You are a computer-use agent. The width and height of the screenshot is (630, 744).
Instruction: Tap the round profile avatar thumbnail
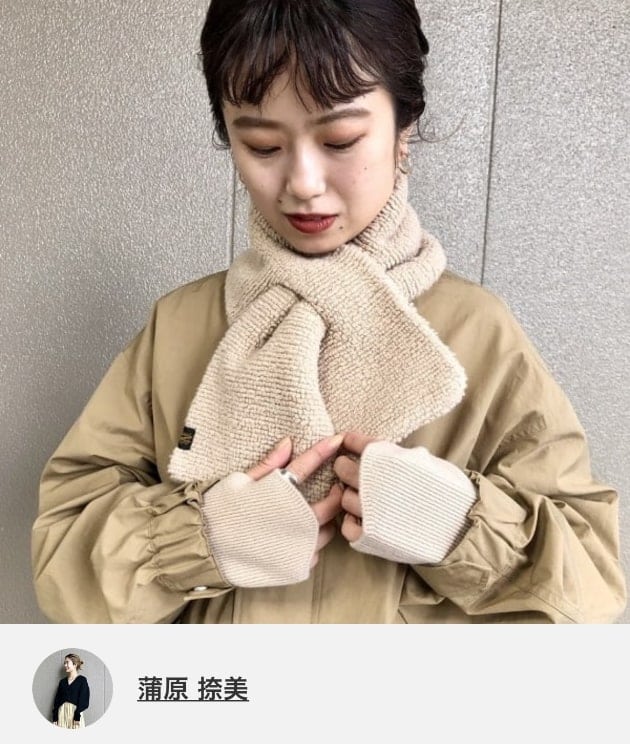pos(72,687)
